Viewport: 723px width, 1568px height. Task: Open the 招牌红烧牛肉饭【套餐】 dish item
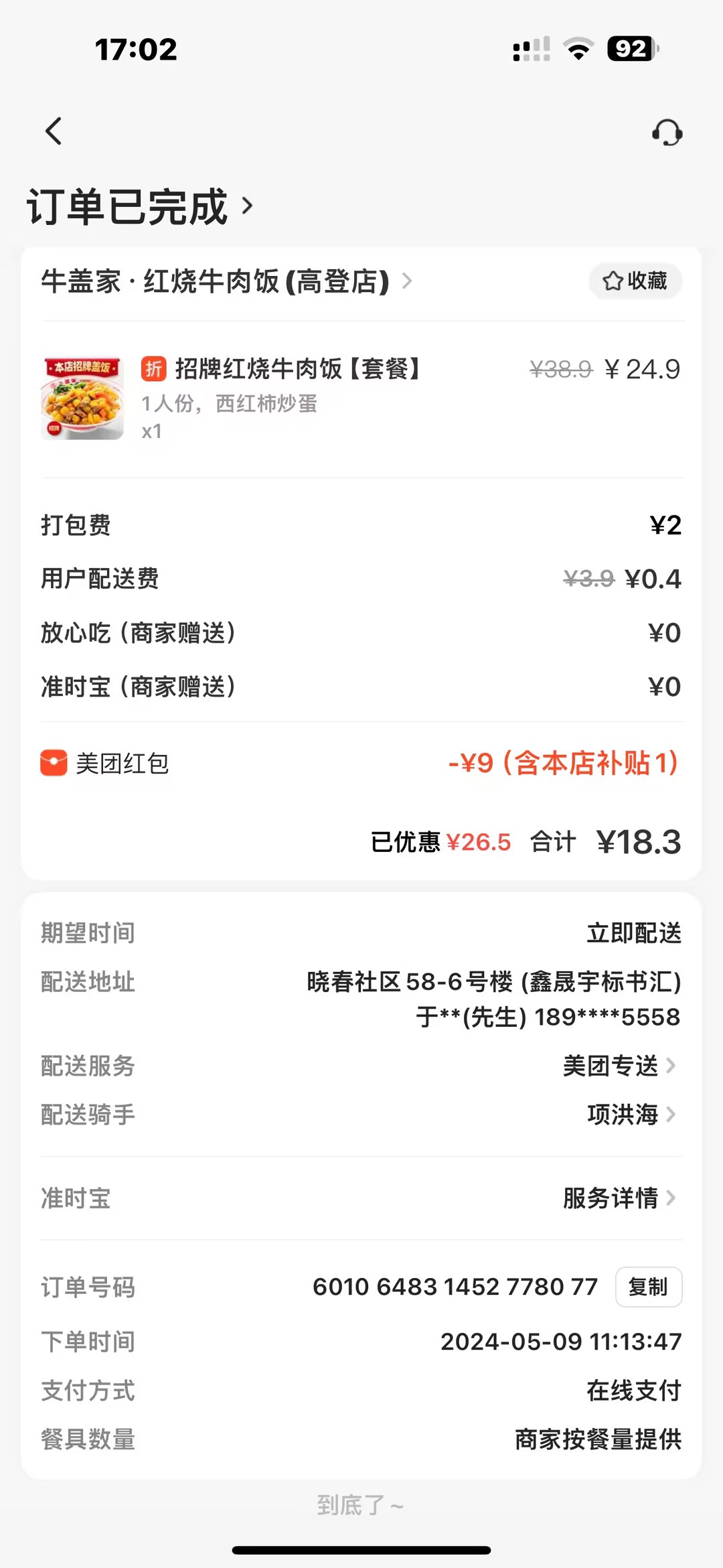297,369
